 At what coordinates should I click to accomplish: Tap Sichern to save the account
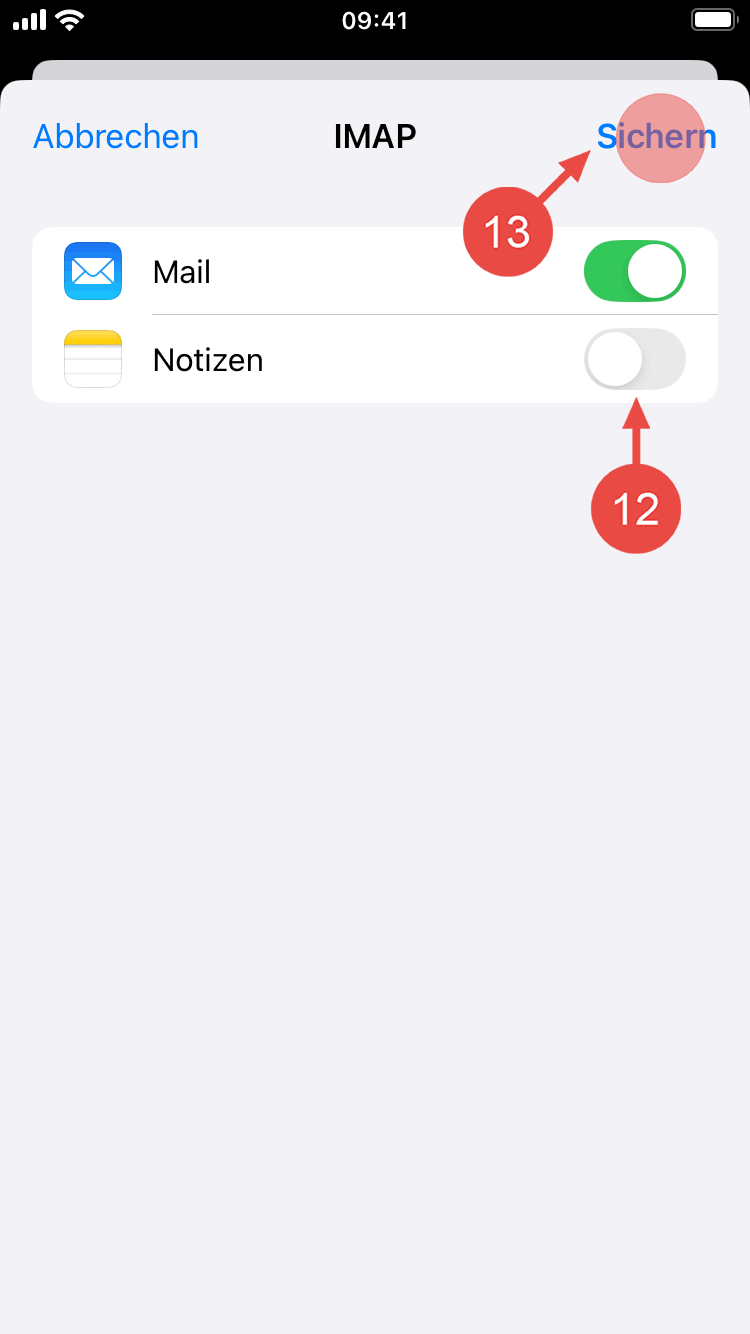click(656, 137)
